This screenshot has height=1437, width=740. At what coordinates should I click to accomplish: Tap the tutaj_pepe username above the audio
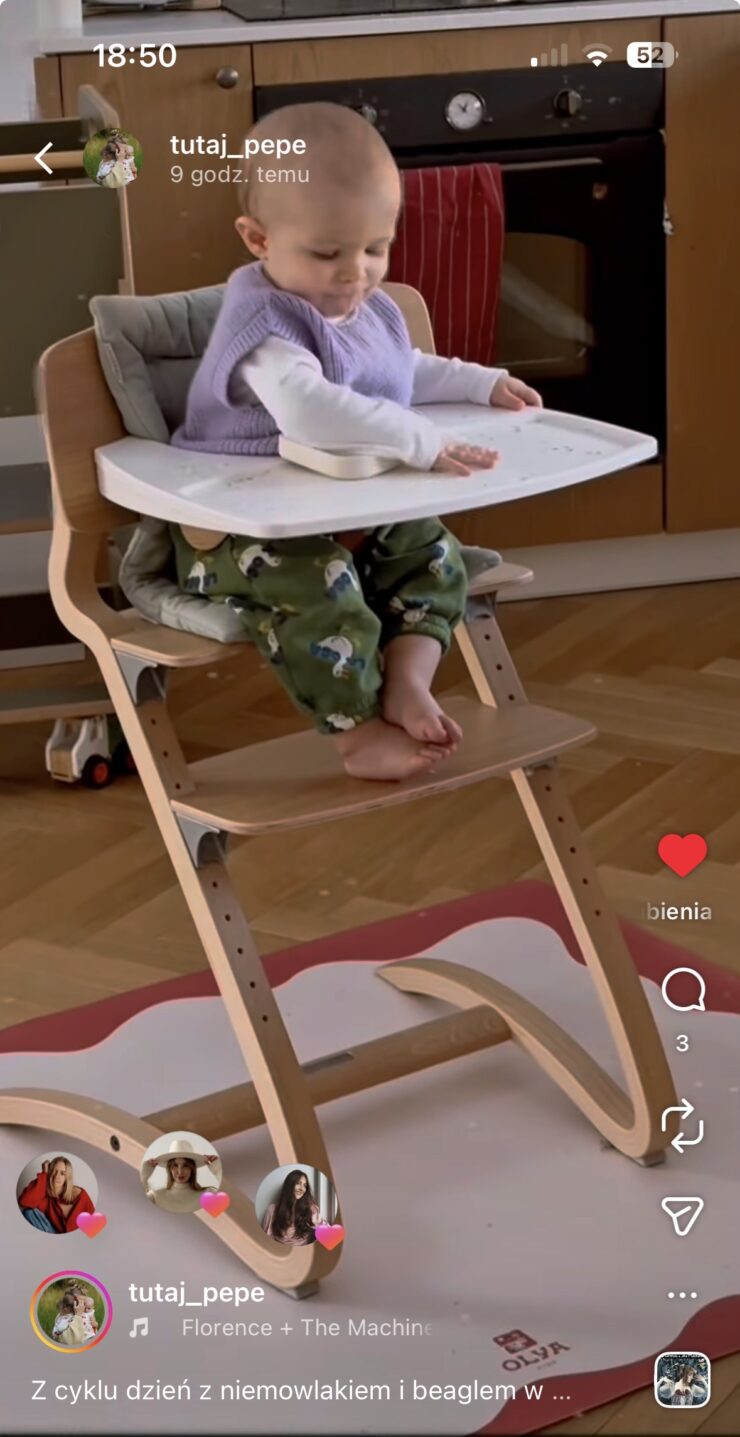click(x=196, y=1292)
